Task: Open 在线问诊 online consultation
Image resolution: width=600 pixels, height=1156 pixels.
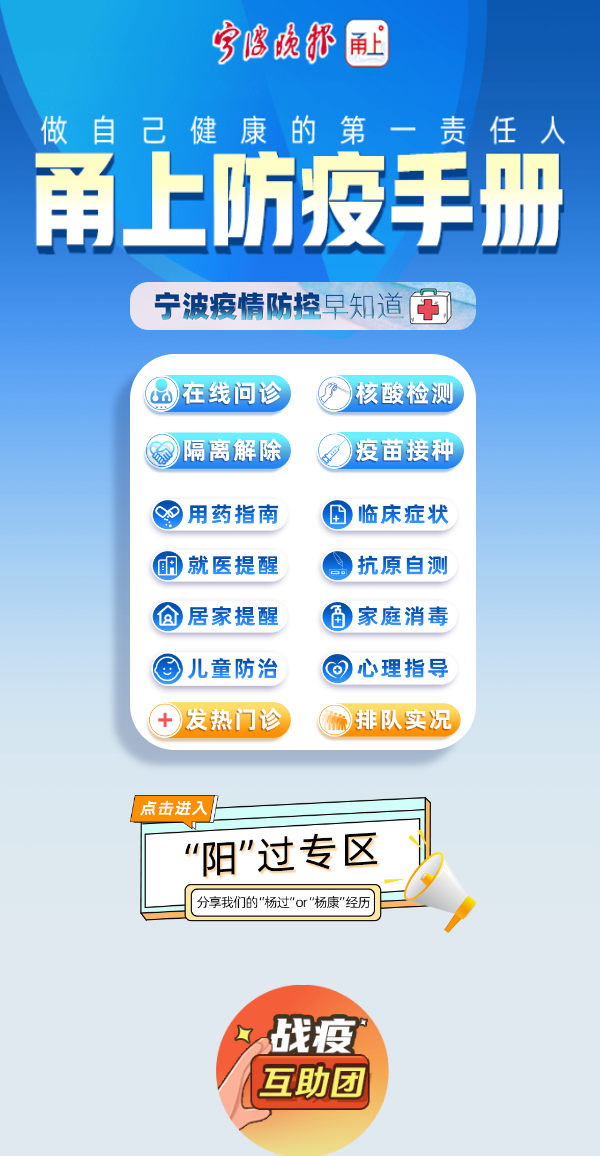Action: click(x=217, y=394)
